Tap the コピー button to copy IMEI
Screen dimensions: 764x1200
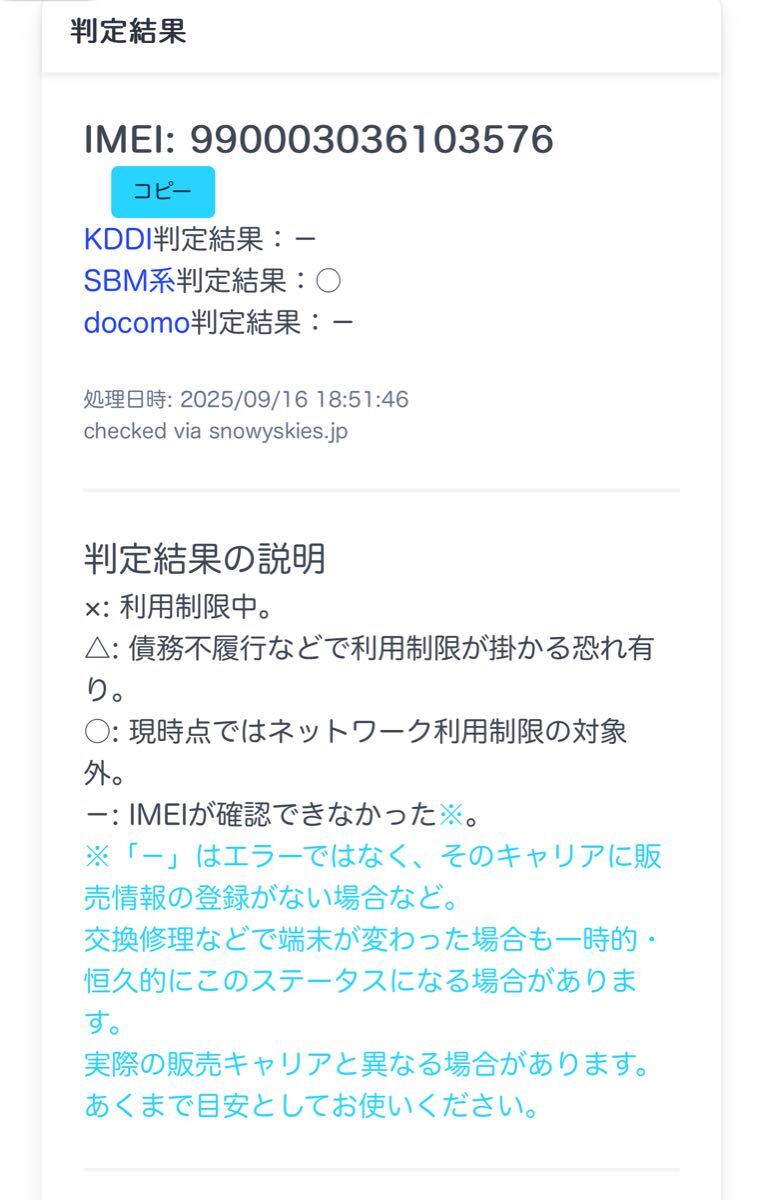click(x=162, y=192)
